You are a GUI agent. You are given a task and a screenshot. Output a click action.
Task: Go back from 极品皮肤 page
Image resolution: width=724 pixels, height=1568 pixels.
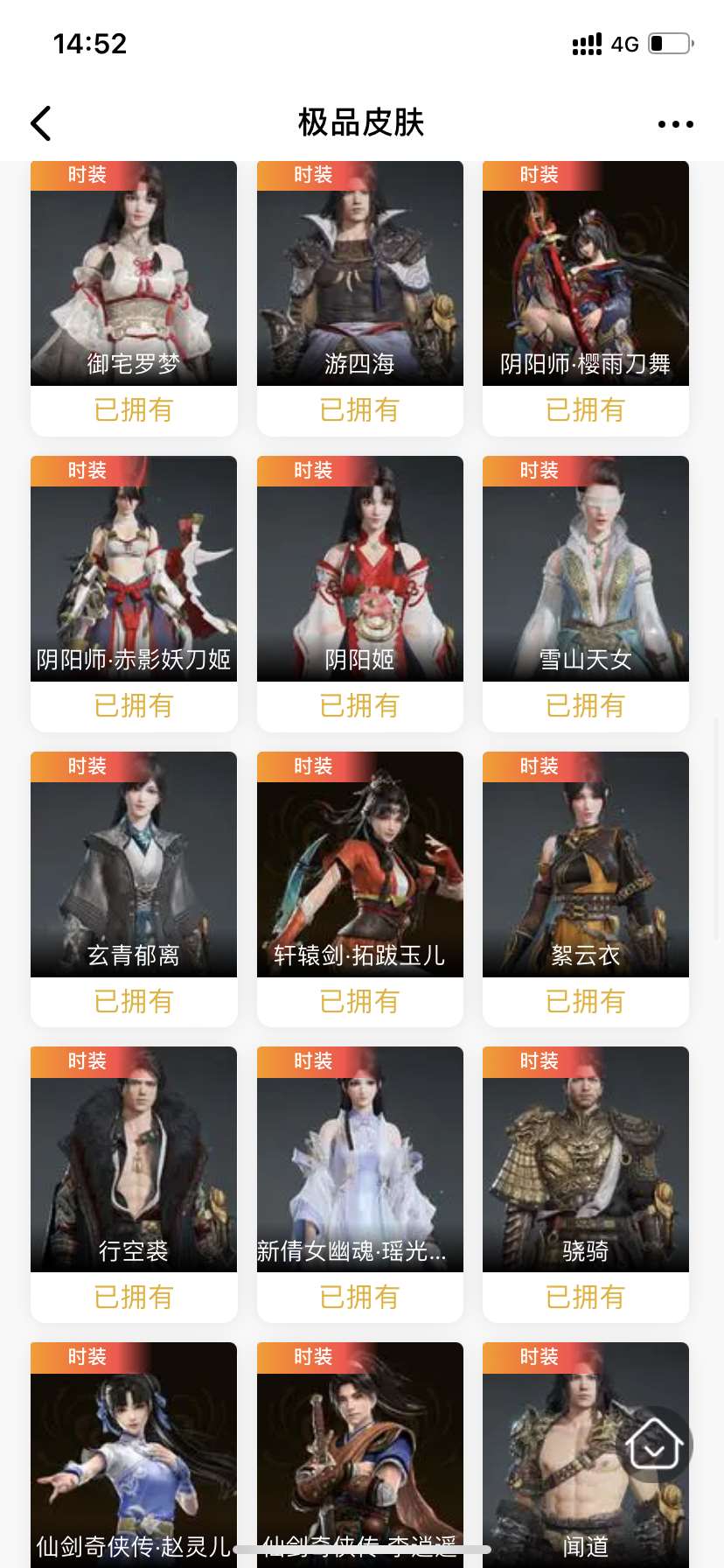[41, 123]
